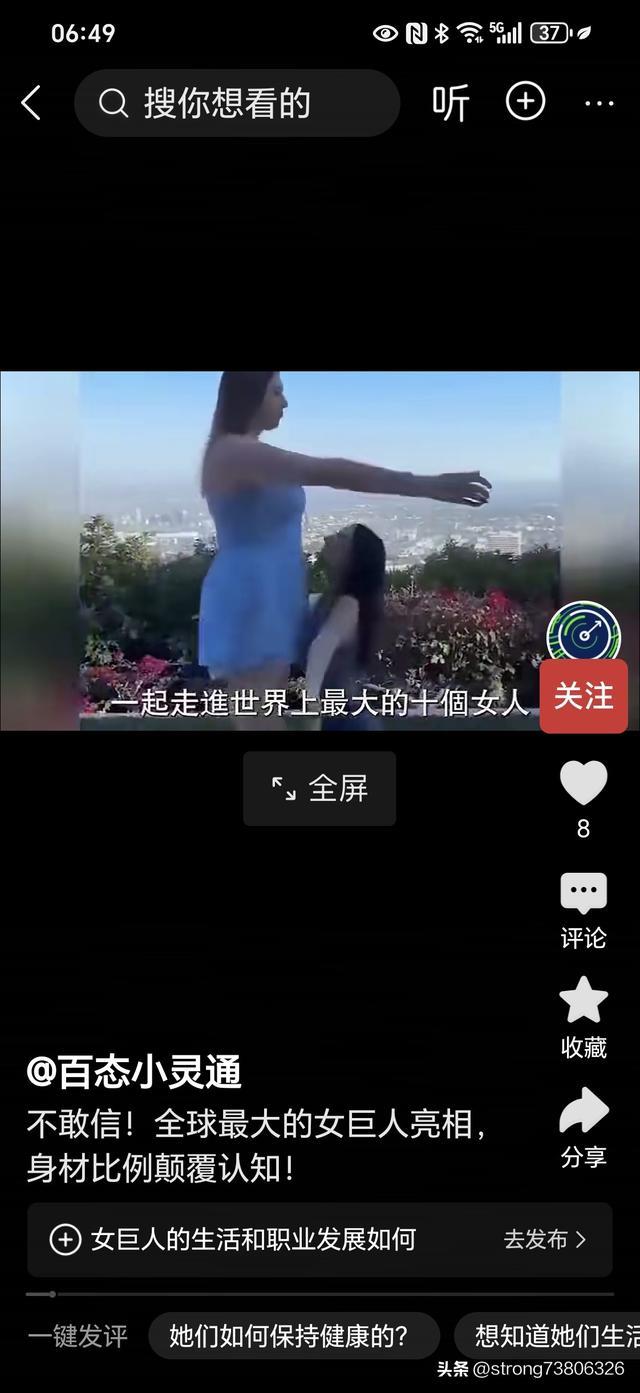The width and height of the screenshot is (640, 1393).
Task: Follow the author with the 关注 button
Action: point(583,696)
